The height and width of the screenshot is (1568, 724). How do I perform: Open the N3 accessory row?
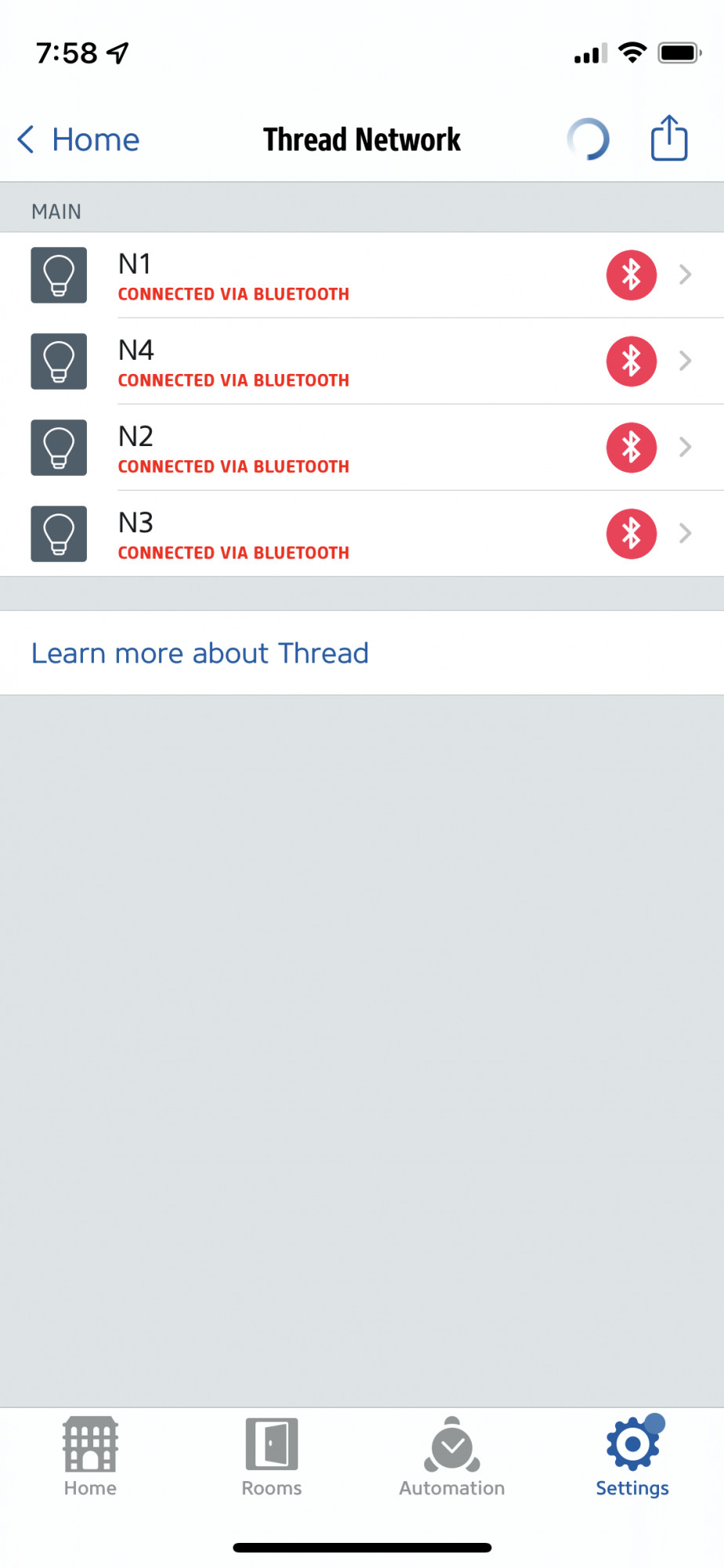362,534
